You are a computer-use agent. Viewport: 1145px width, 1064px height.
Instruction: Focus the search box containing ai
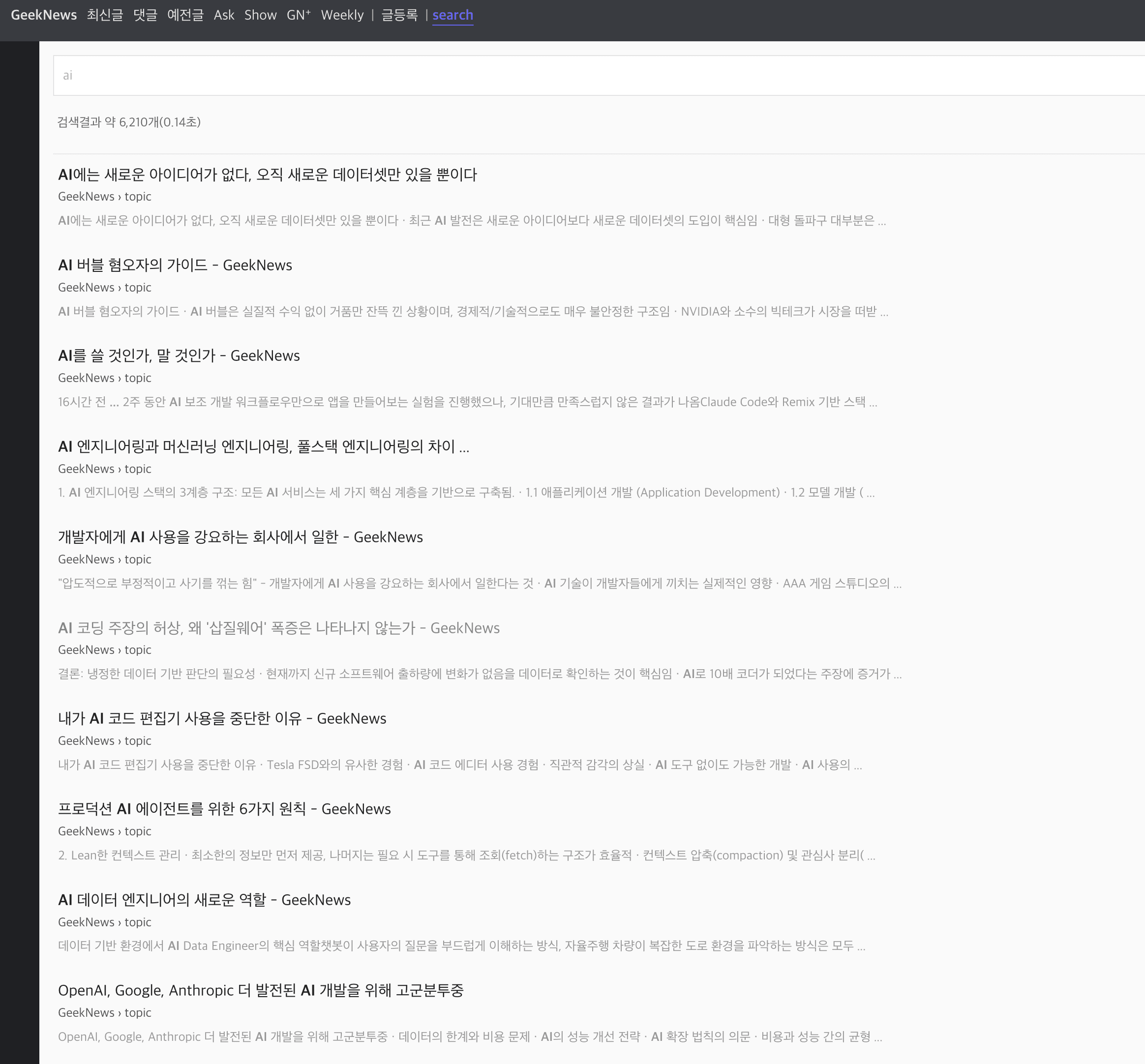[x=576, y=75]
